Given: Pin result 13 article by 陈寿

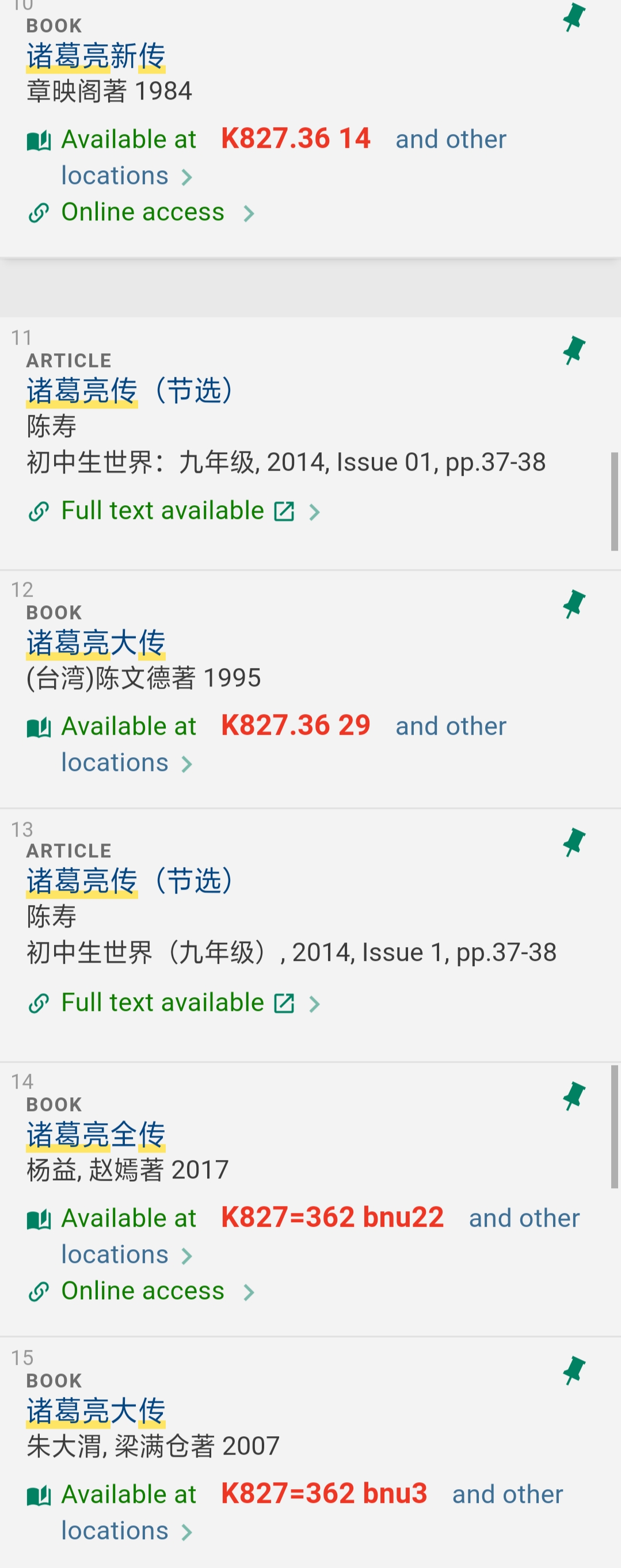Looking at the screenshot, I should (573, 842).
